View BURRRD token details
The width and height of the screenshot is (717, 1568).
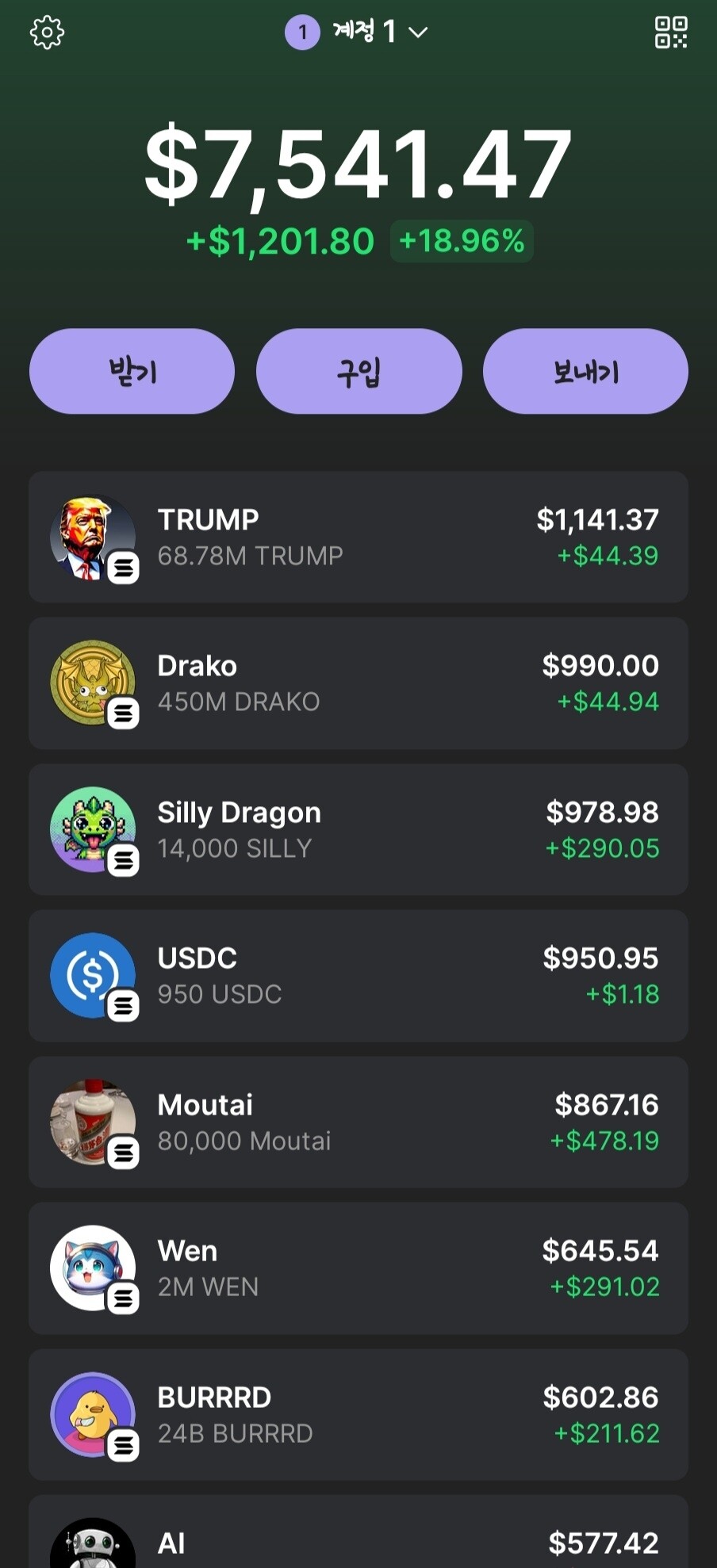click(x=358, y=1414)
